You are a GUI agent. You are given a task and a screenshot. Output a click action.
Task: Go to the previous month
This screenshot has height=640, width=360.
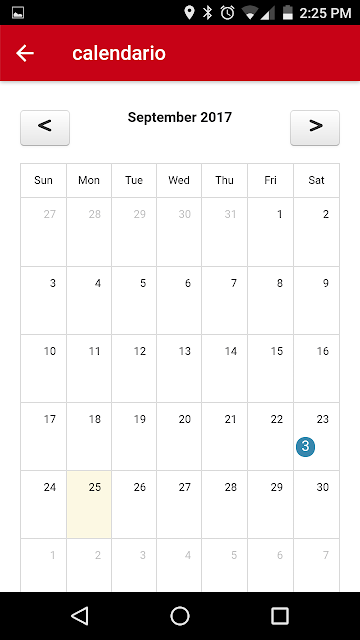pos(45,128)
